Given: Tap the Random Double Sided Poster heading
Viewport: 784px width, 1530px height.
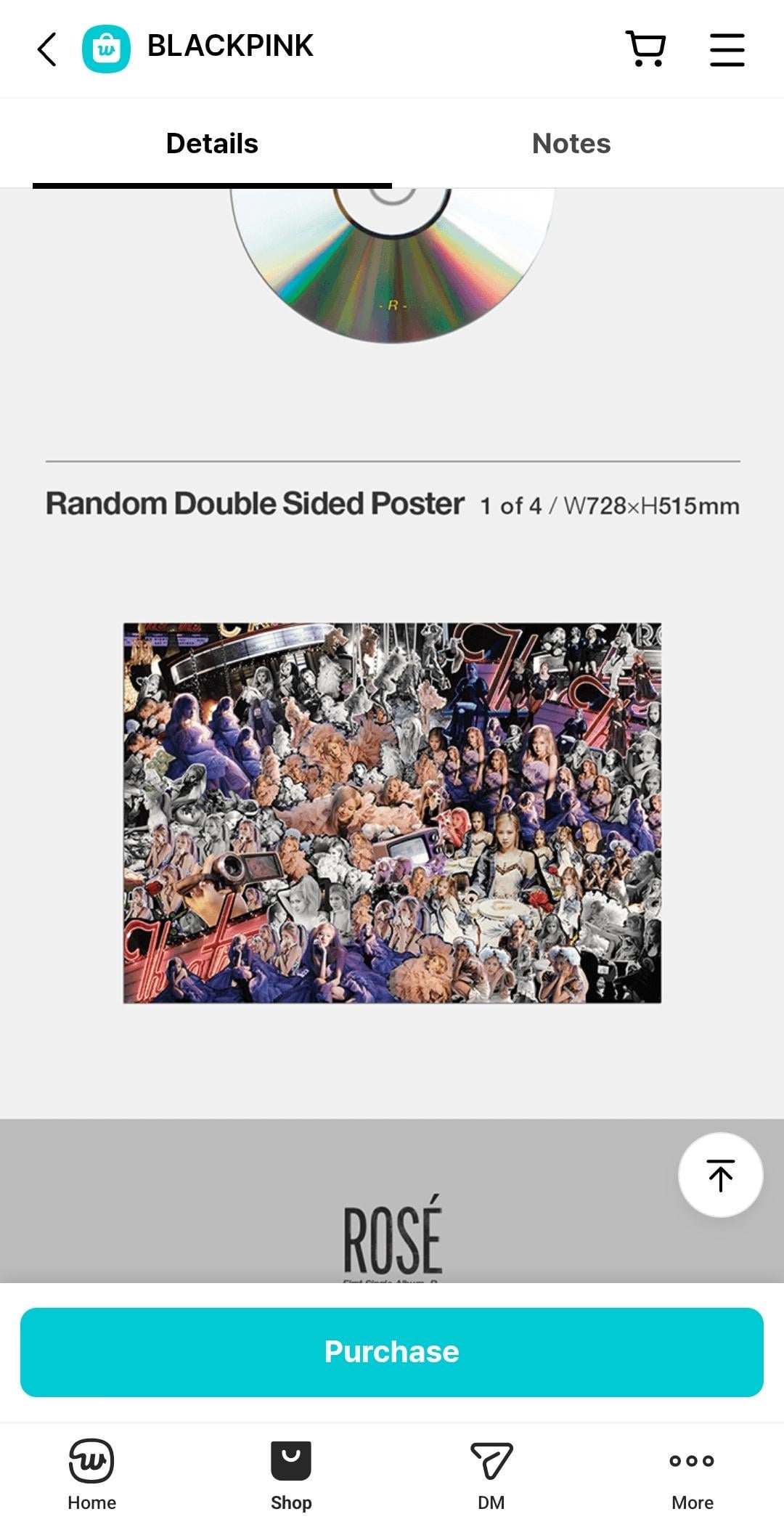Looking at the screenshot, I should pyautogui.click(x=256, y=502).
